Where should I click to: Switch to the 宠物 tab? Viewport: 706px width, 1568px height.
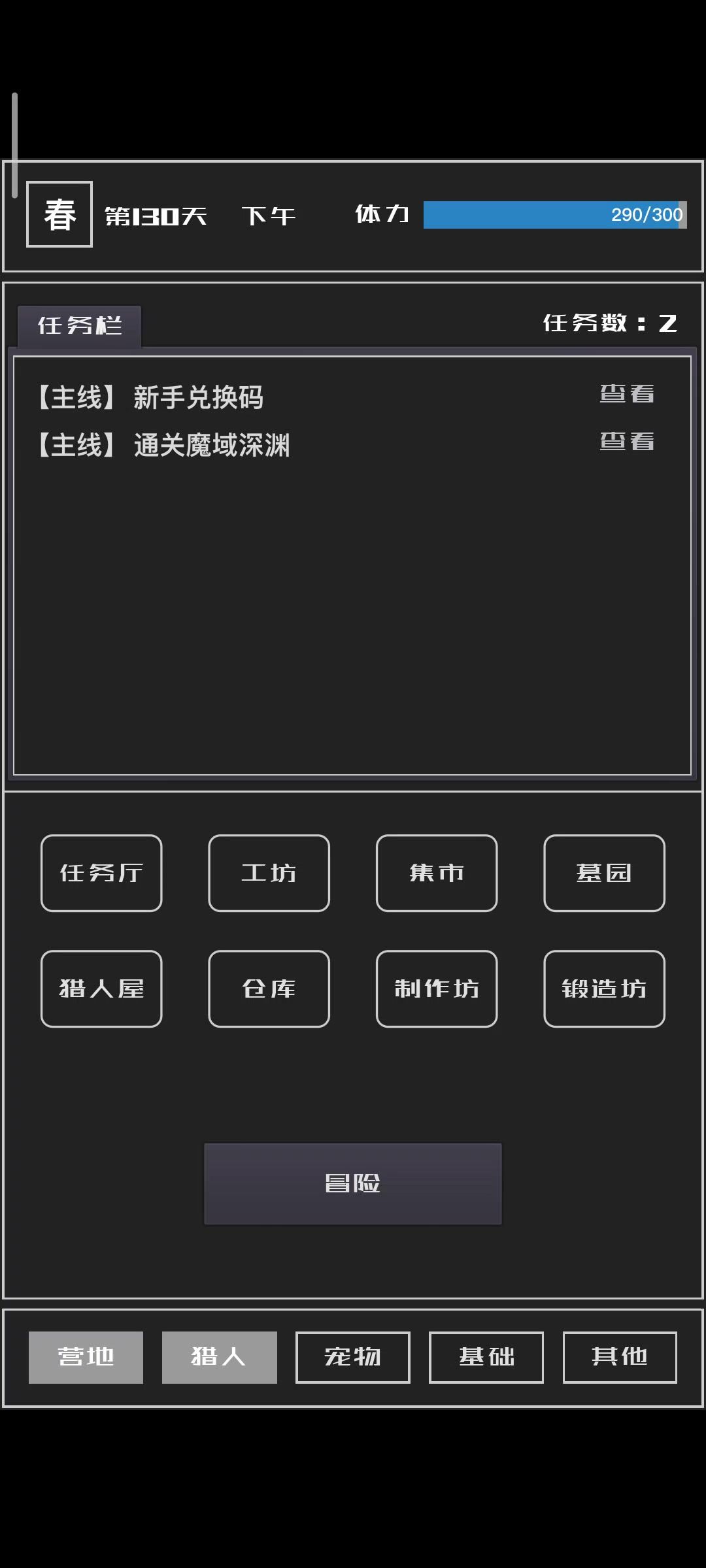353,1357
